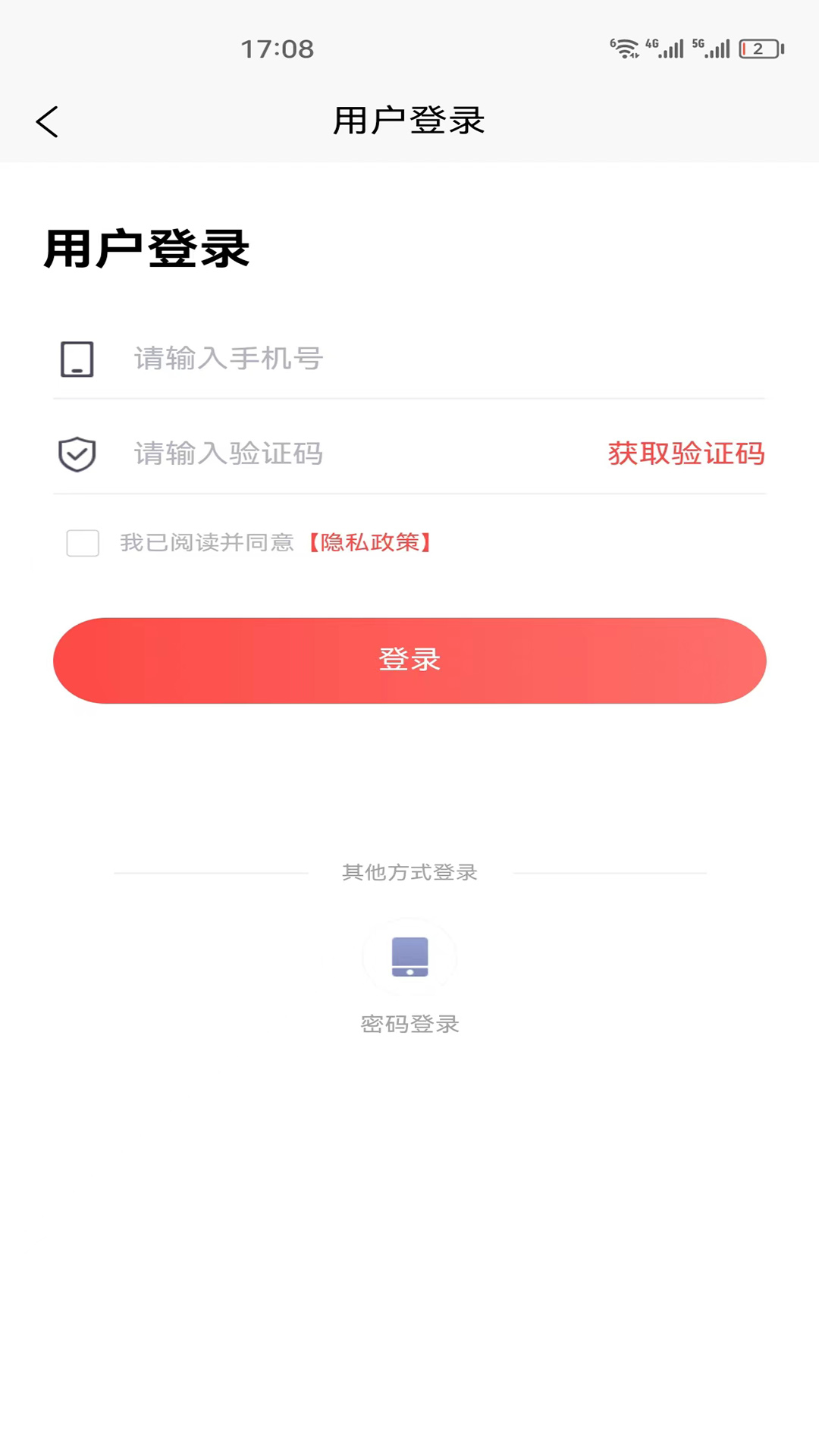The image size is (819, 1456).
Task: Check the privacy policy agreement box
Action: coord(83,543)
